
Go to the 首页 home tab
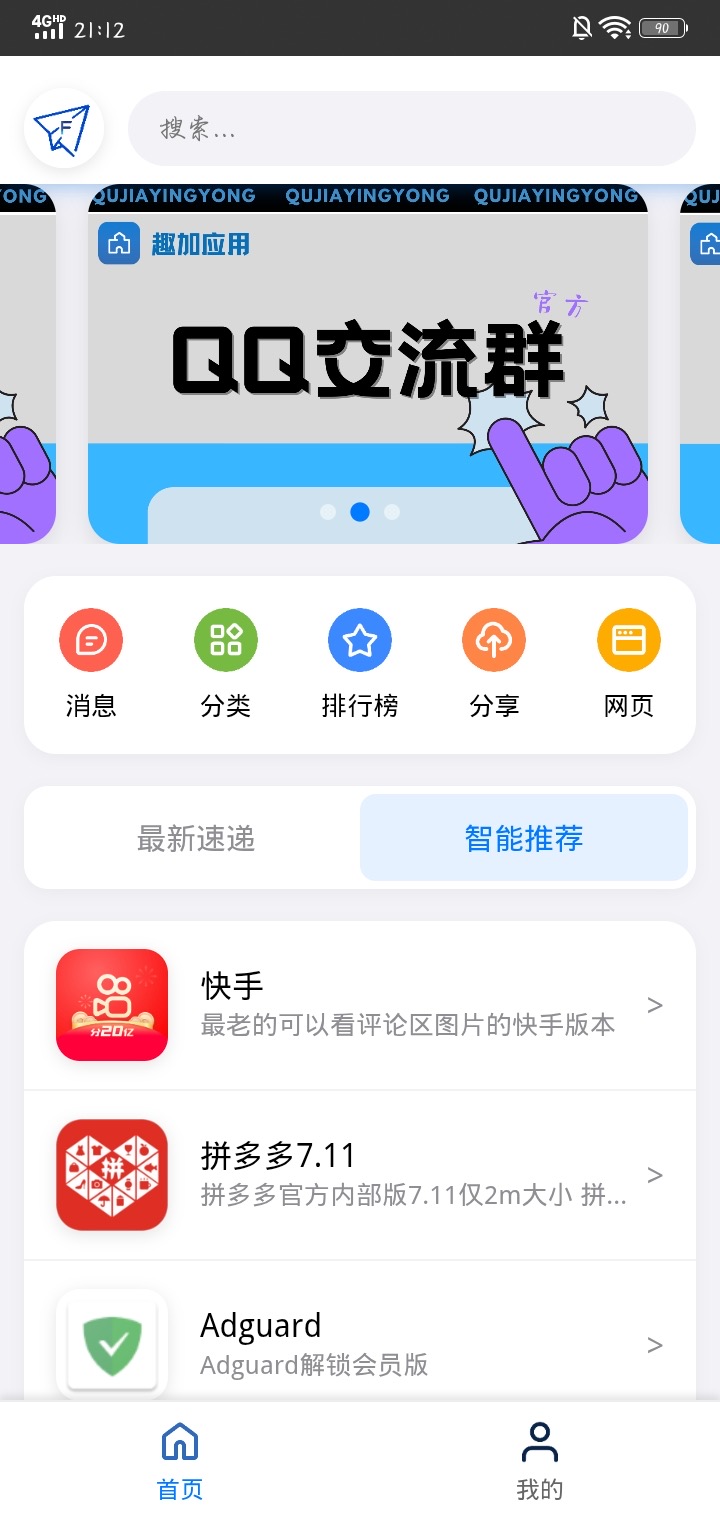pos(180,1460)
